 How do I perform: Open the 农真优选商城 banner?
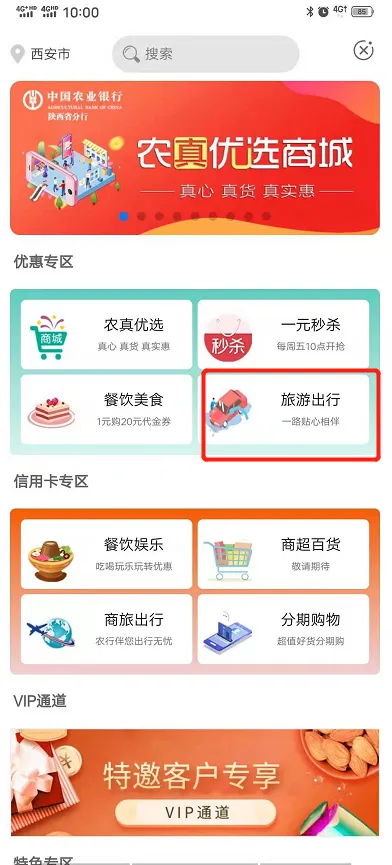coord(195,158)
